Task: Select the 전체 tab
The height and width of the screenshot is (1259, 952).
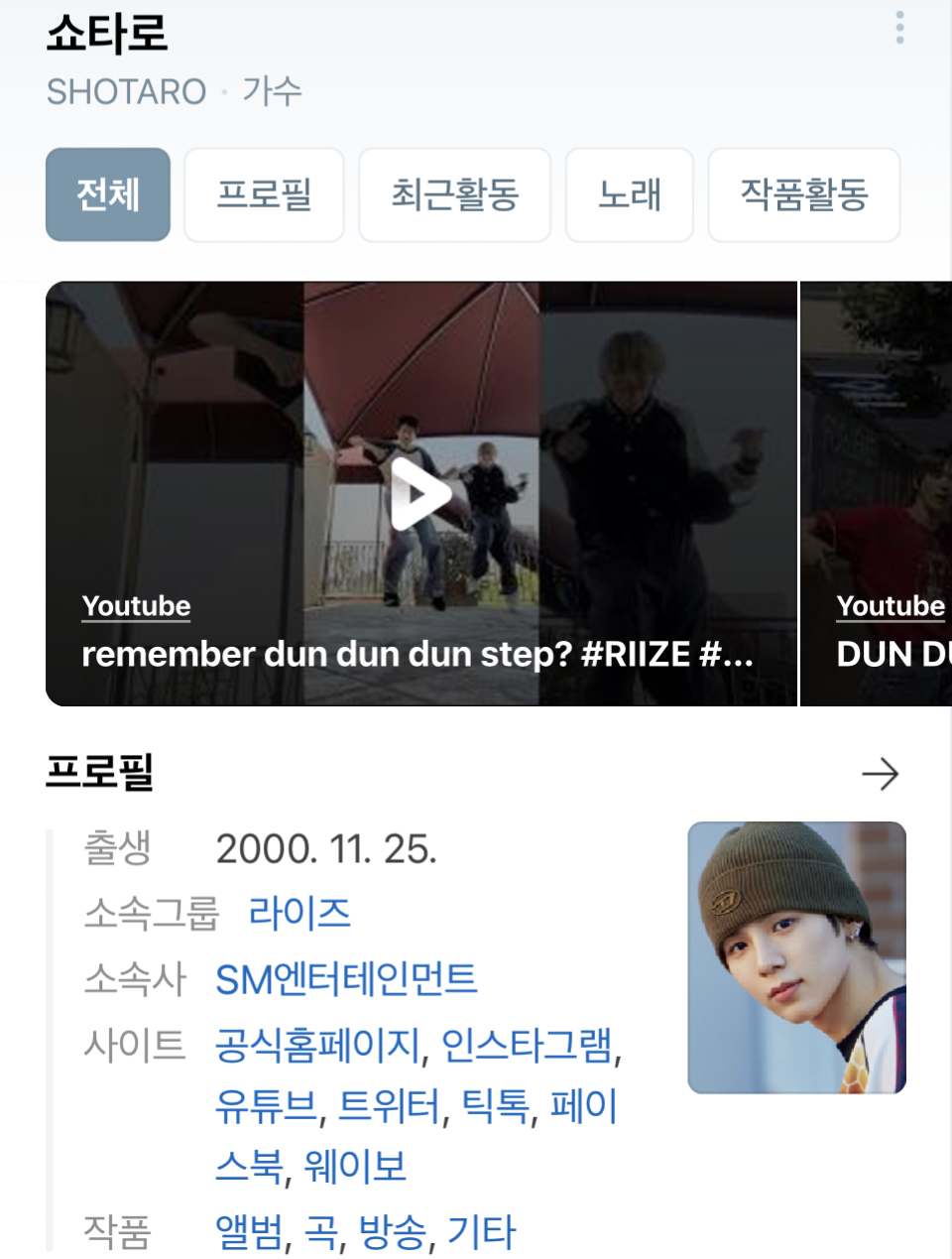Action: (108, 194)
